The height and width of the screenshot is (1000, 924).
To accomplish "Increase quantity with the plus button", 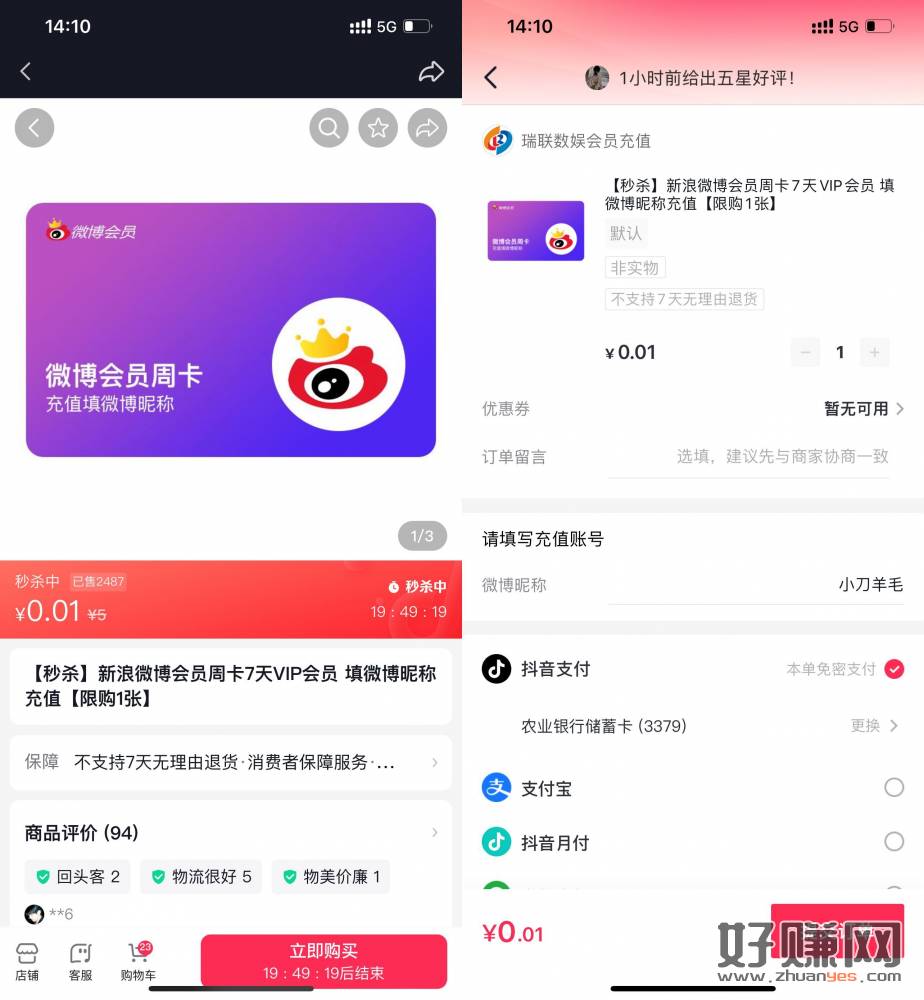I will tap(874, 352).
